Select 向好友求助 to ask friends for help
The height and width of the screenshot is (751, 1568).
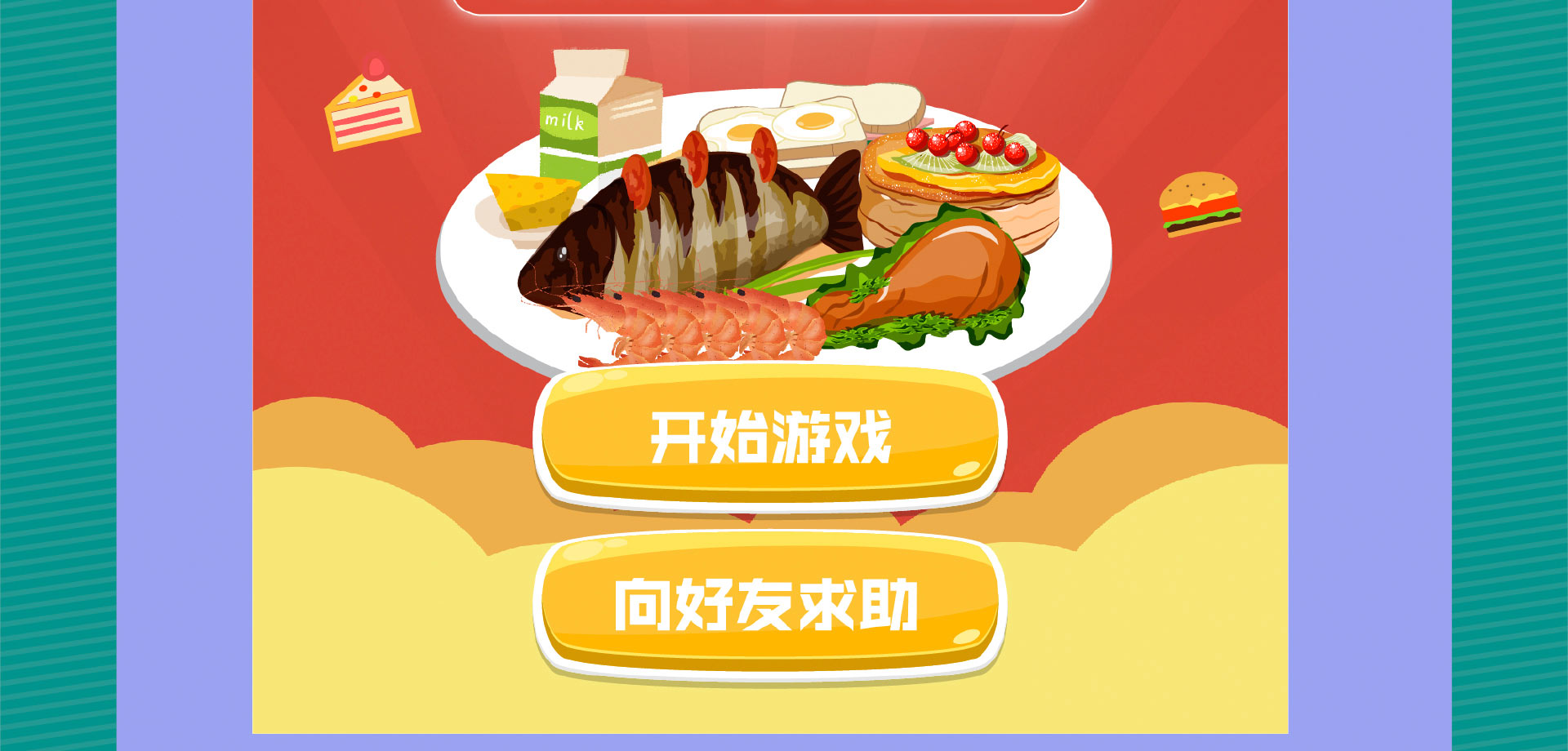(x=769, y=605)
